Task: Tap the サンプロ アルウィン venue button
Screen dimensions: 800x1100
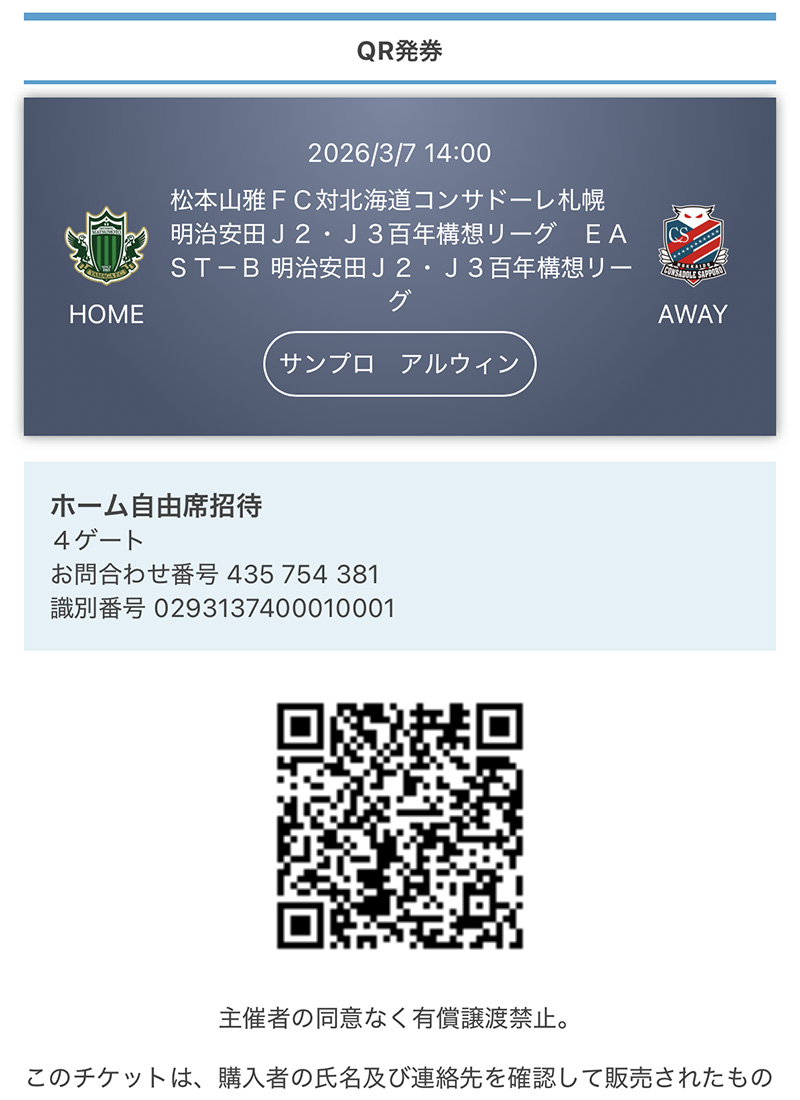Action: tap(400, 364)
